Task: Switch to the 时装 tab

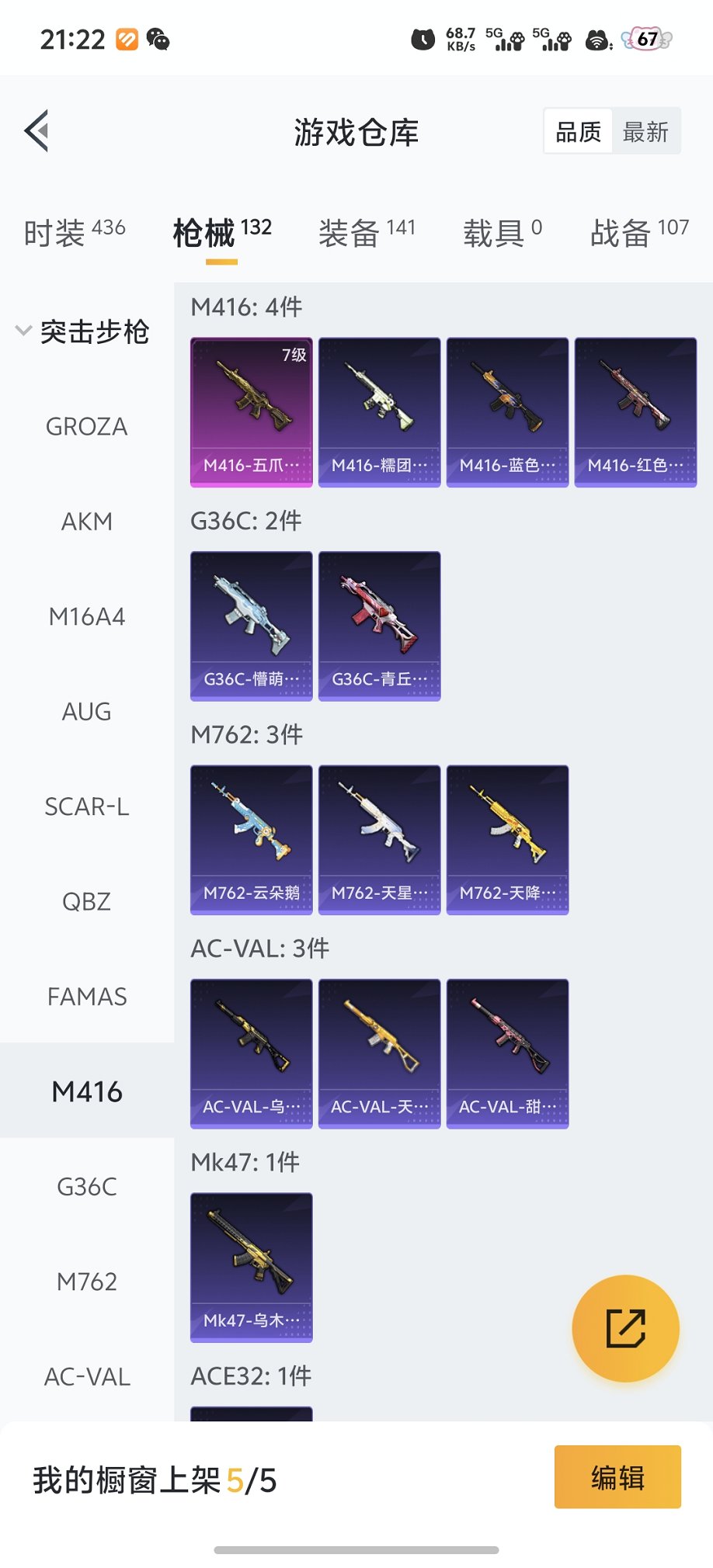Action: tap(74, 232)
